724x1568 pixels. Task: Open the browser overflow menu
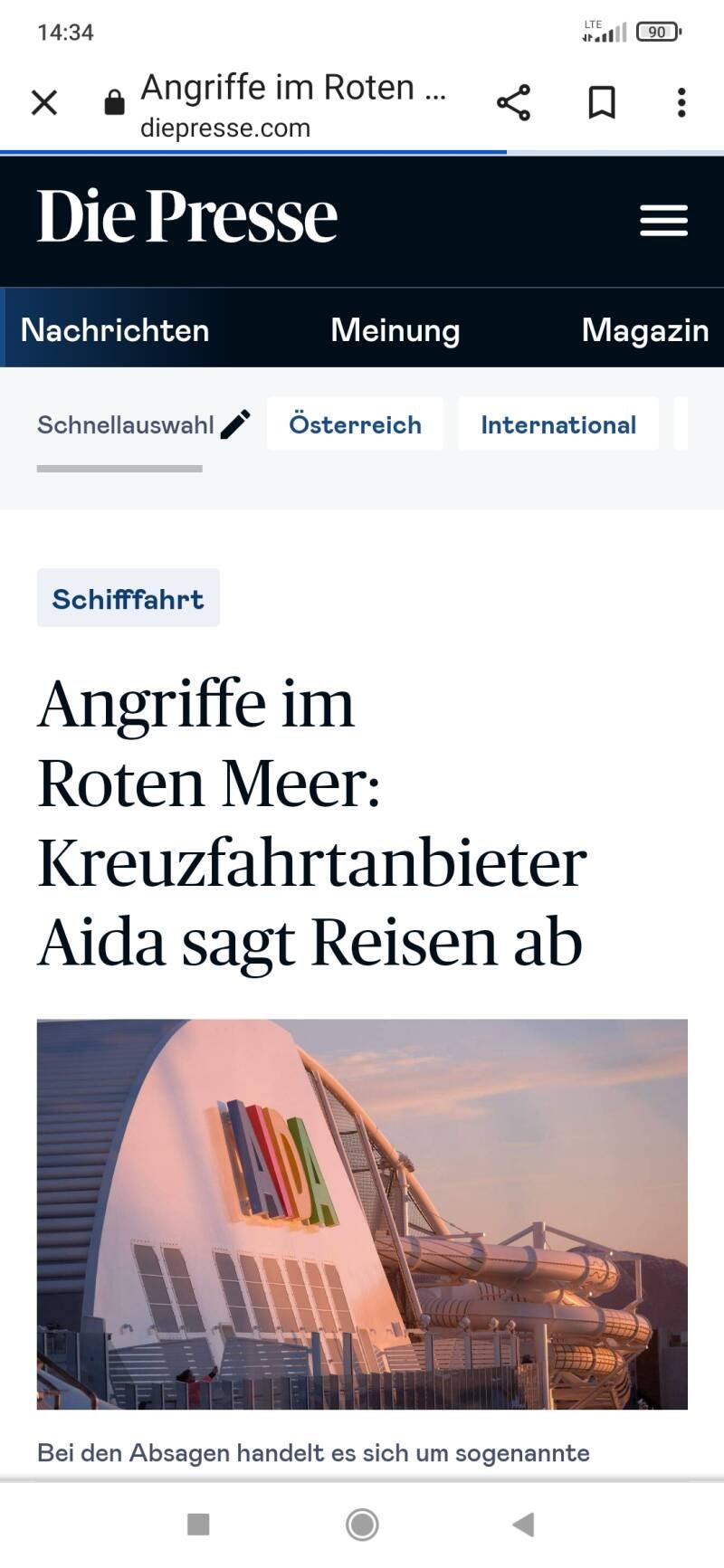[681, 103]
